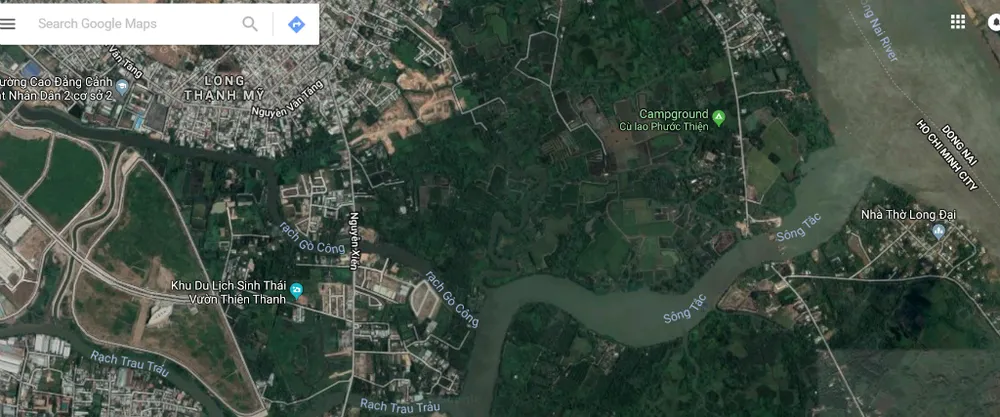The height and width of the screenshot is (417, 1000).
Task: Open the hamburger menu
Action: (9, 24)
